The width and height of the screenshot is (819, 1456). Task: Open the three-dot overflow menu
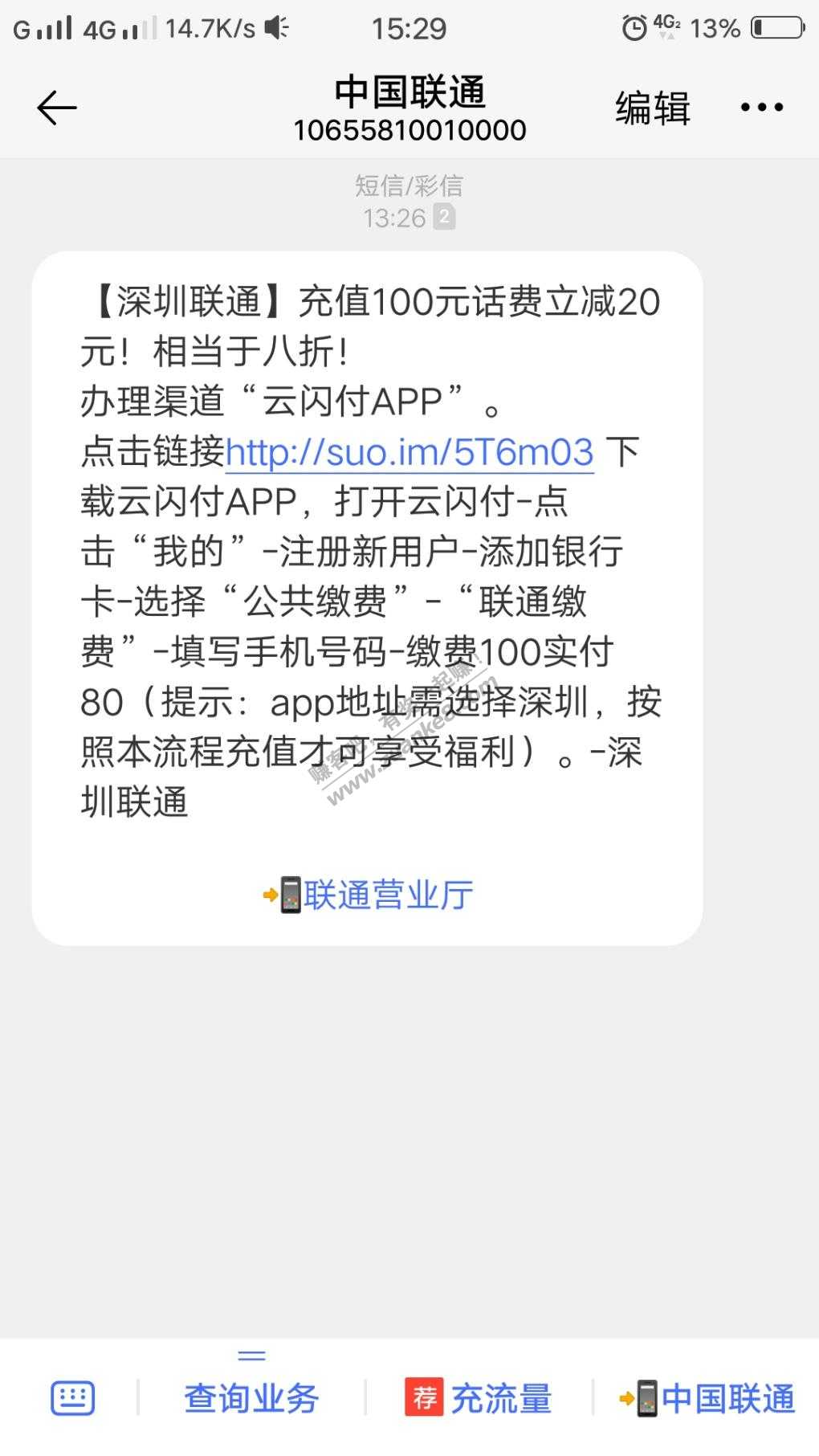coord(761,108)
